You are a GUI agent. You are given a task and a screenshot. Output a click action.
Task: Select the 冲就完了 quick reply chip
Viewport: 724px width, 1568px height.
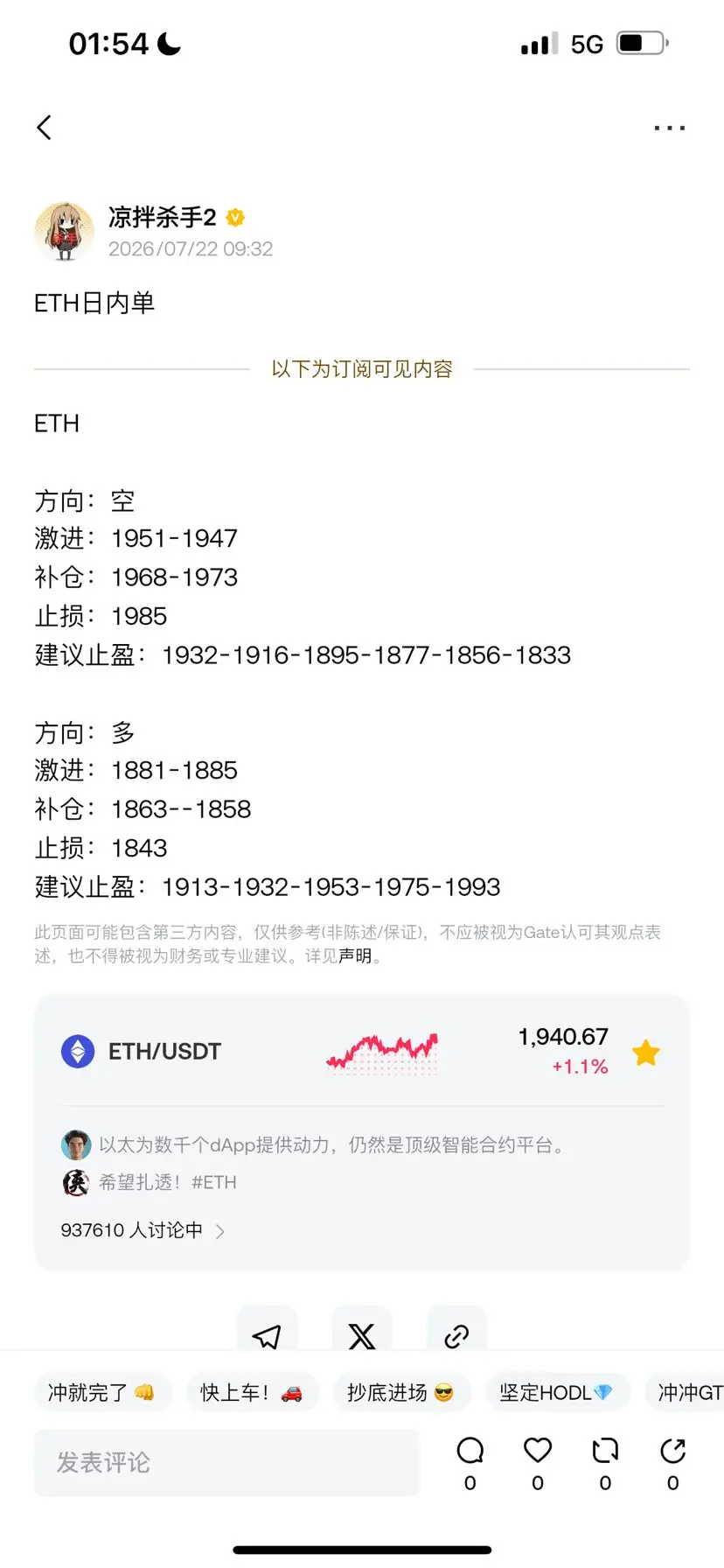[x=102, y=1392]
